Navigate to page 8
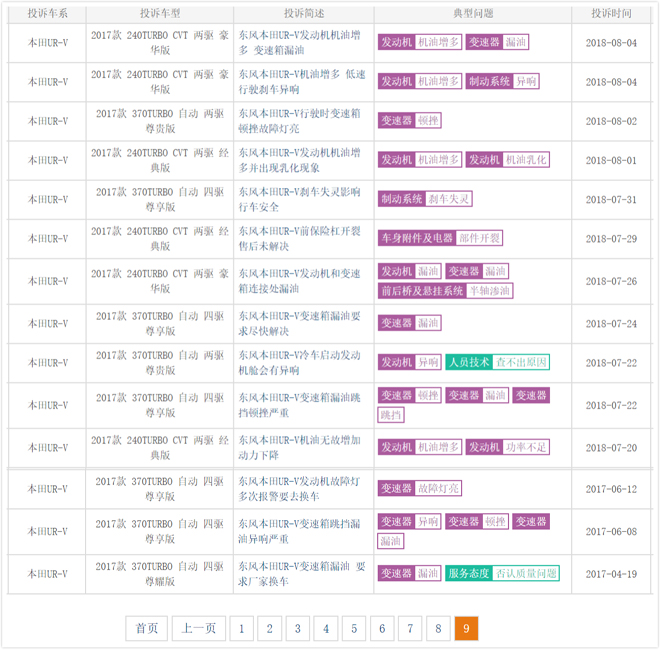 [437, 628]
